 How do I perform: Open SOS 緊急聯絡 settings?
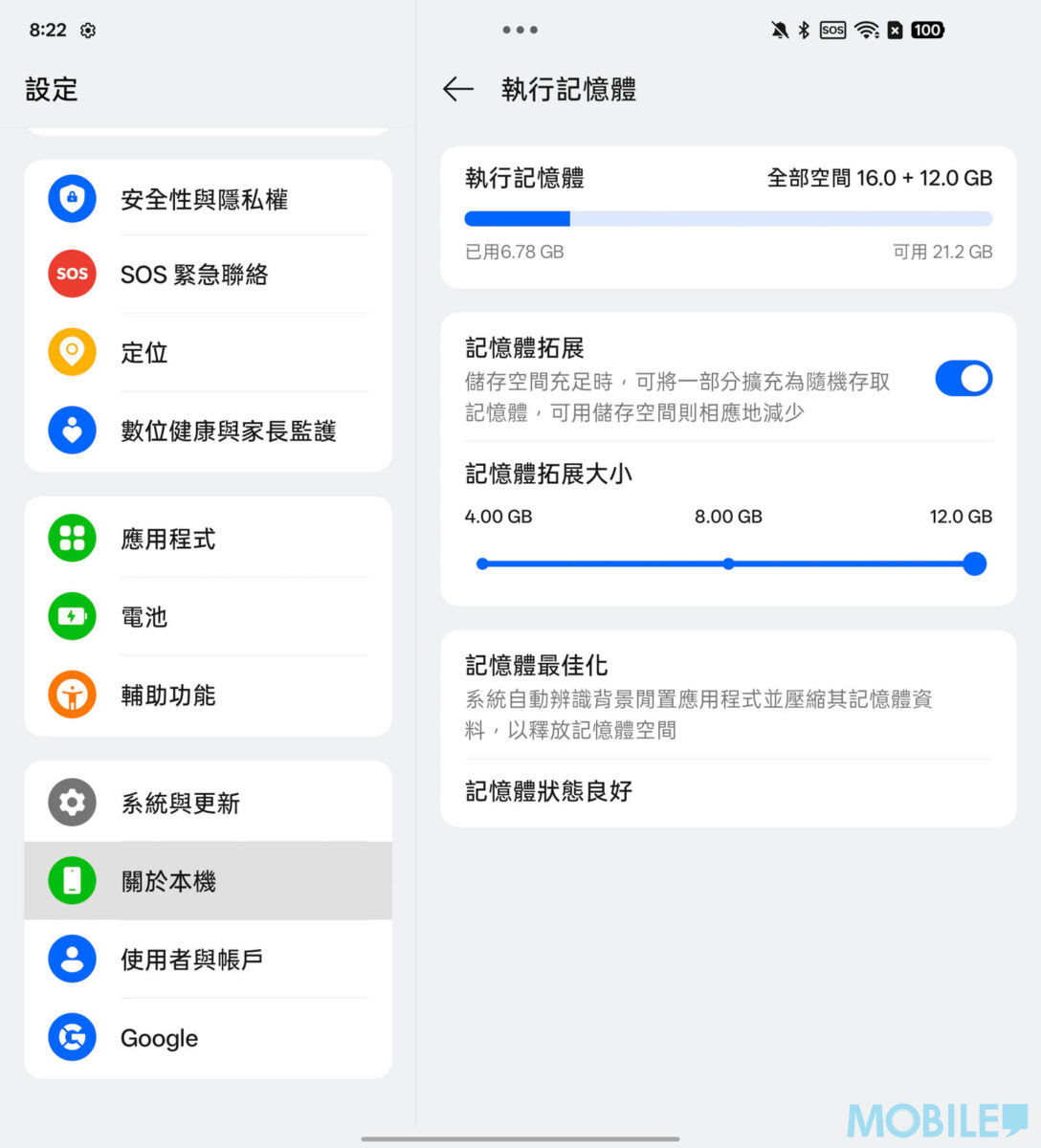(207, 276)
